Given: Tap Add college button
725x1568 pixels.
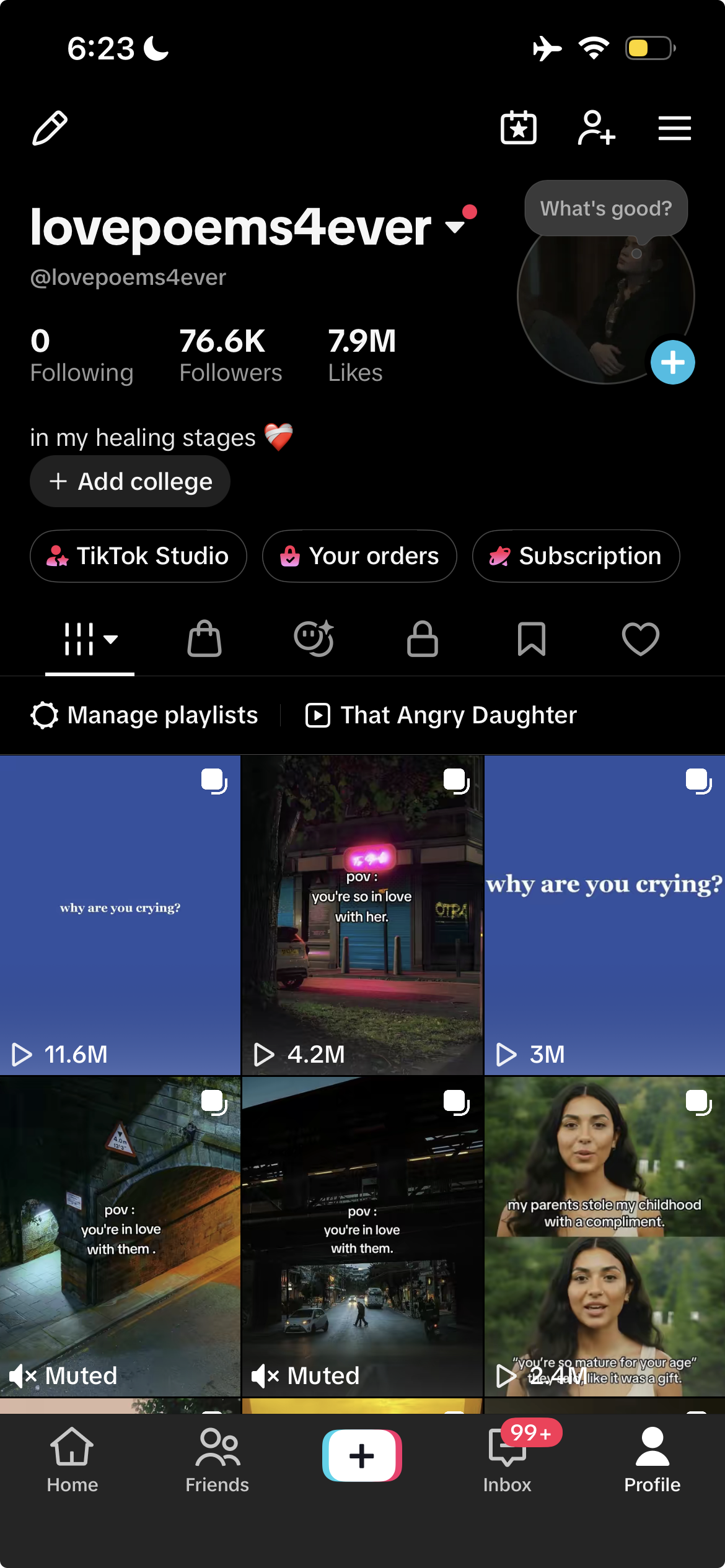Looking at the screenshot, I should [x=130, y=481].
